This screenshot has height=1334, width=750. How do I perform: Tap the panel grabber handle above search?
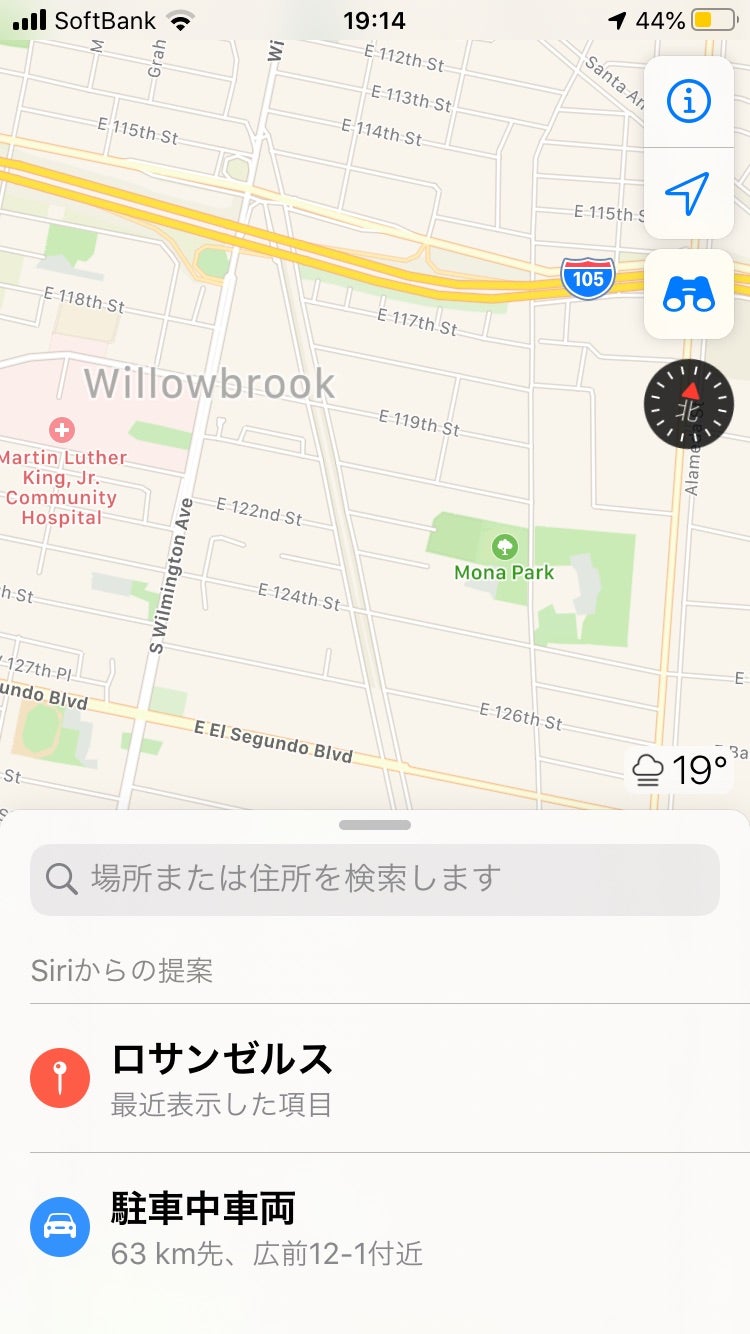(x=375, y=825)
